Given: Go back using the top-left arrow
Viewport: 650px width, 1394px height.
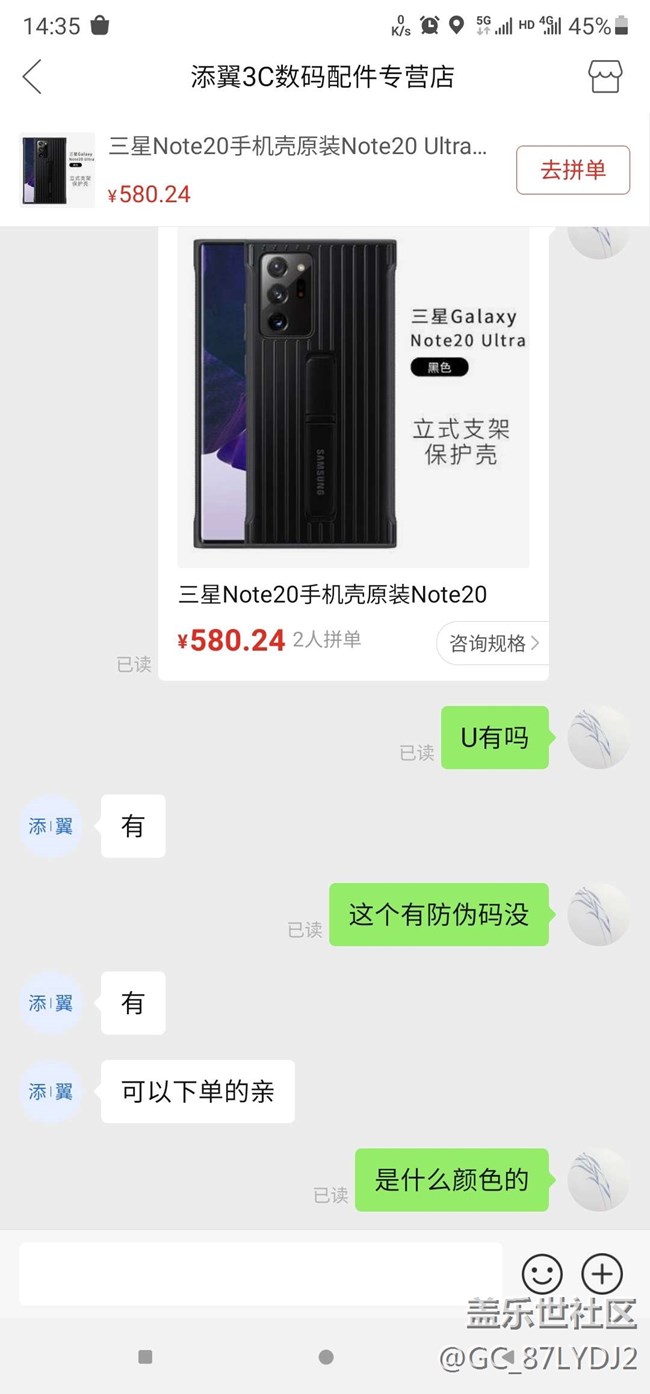Looking at the screenshot, I should point(33,77).
